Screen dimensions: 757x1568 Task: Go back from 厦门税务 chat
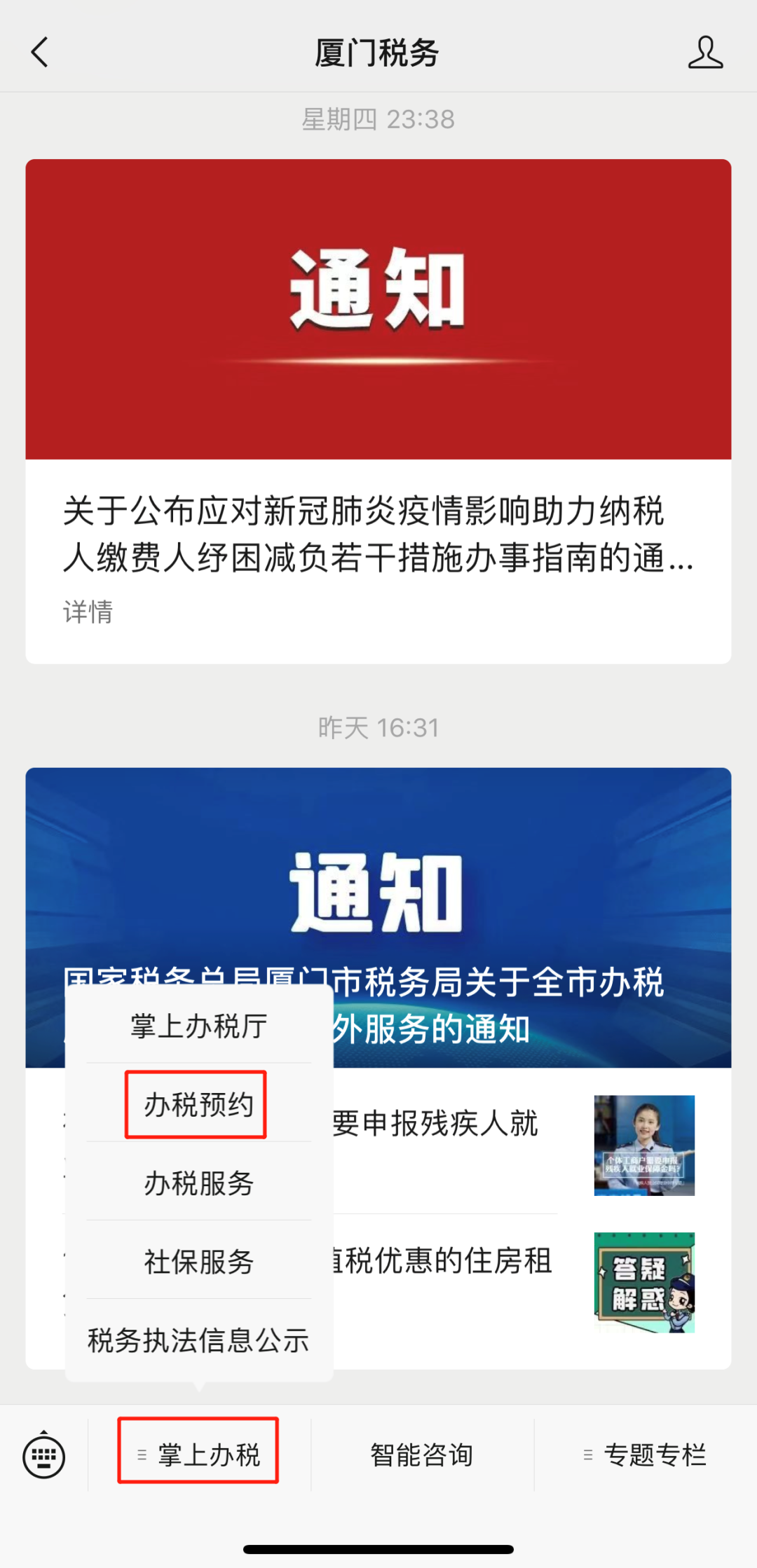pos(40,53)
